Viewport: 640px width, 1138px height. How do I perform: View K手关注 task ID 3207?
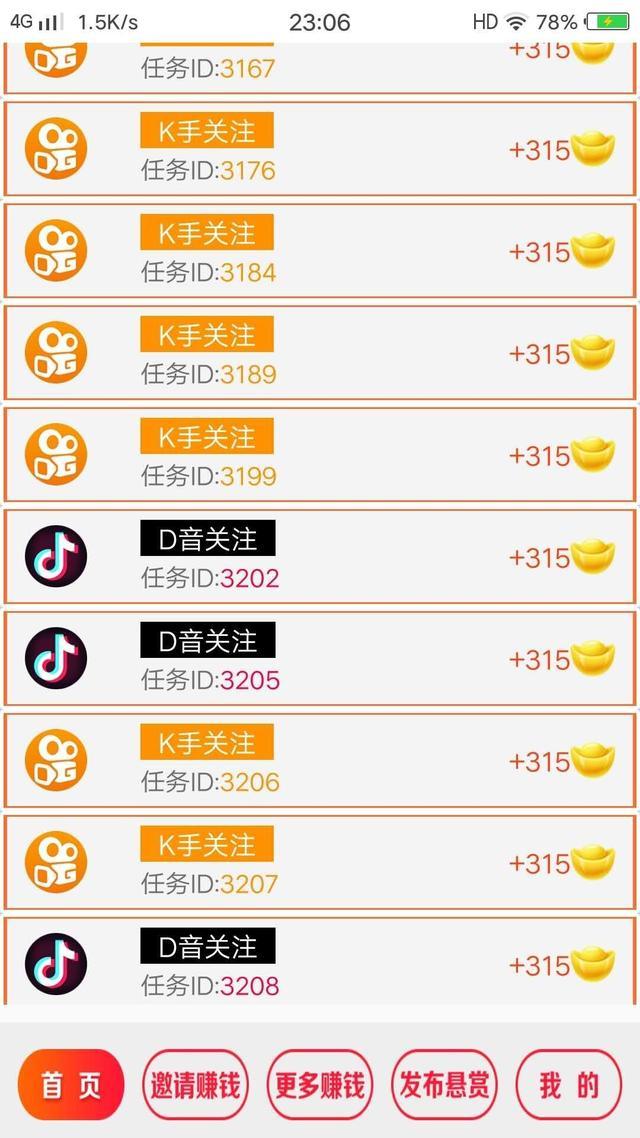point(320,864)
